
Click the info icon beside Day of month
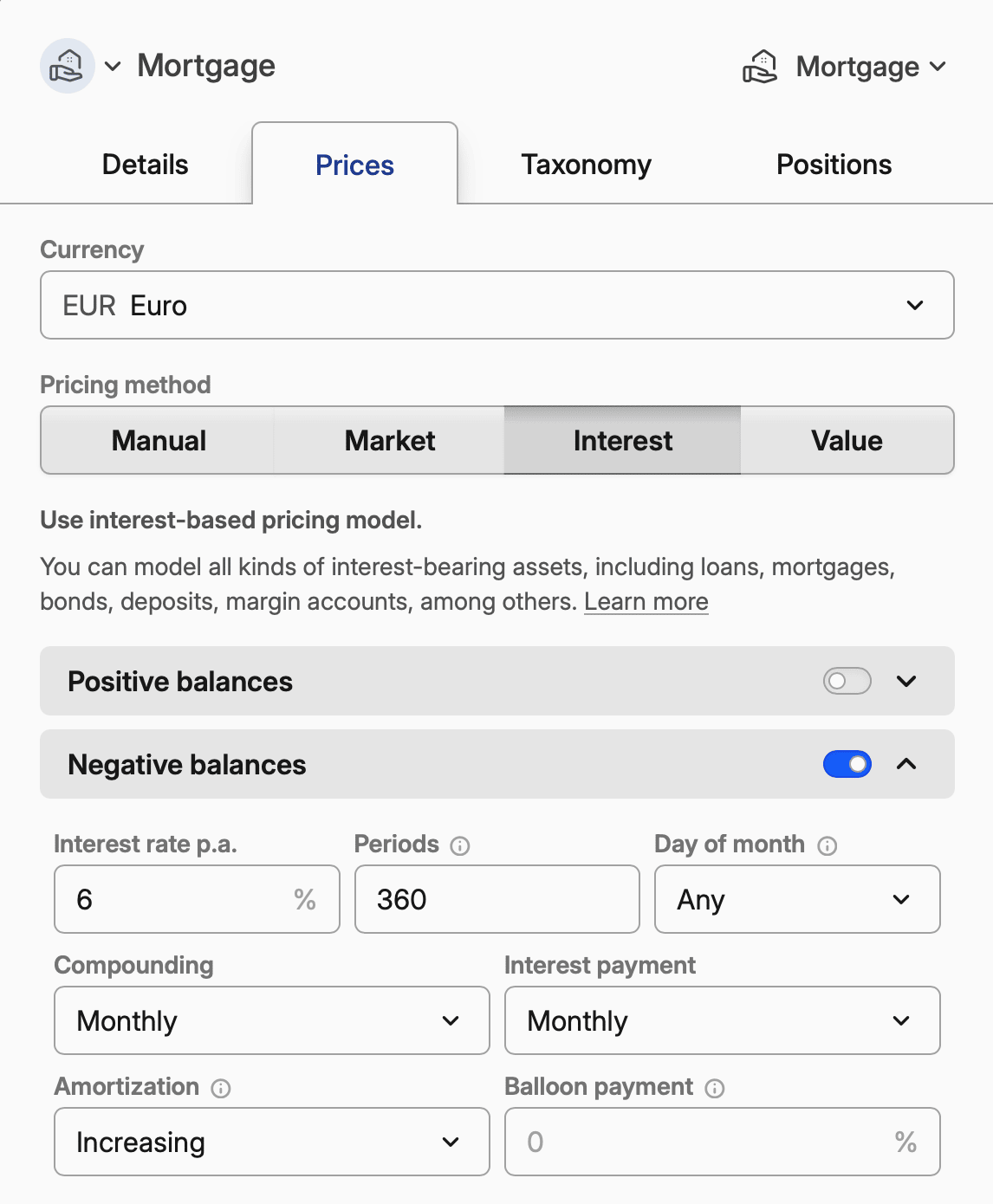(x=827, y=846)
